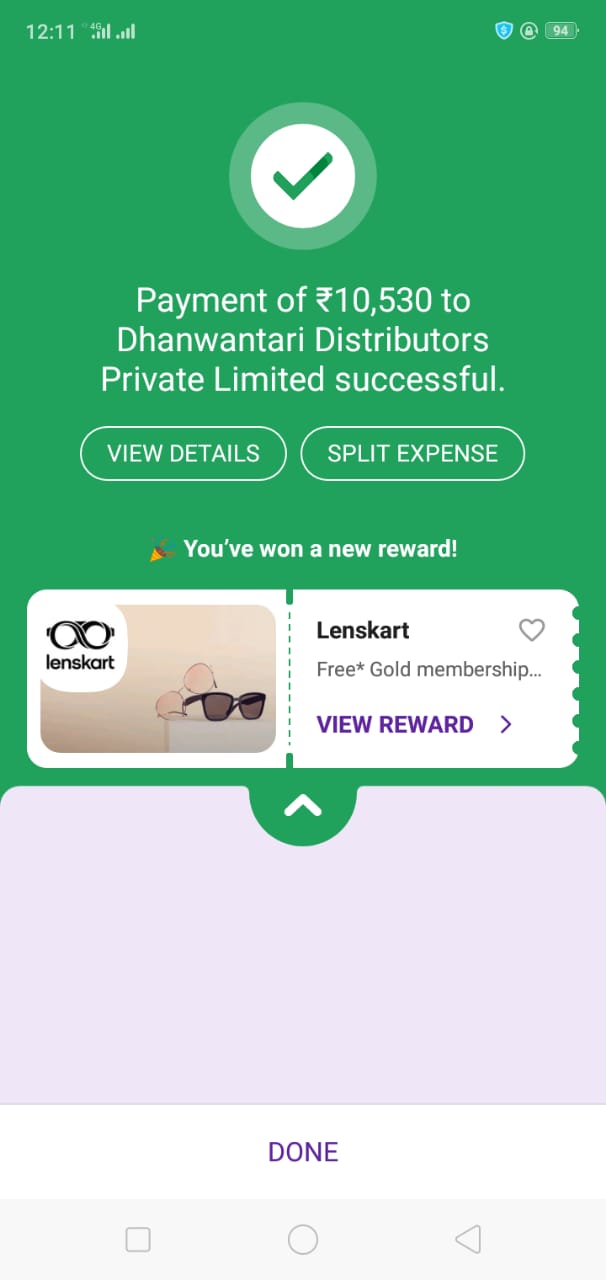This screenshot has width=606, height=1280.
Task: Open the Lenskart reward image card
Action: pyautogui.click(x=158, y=678)
